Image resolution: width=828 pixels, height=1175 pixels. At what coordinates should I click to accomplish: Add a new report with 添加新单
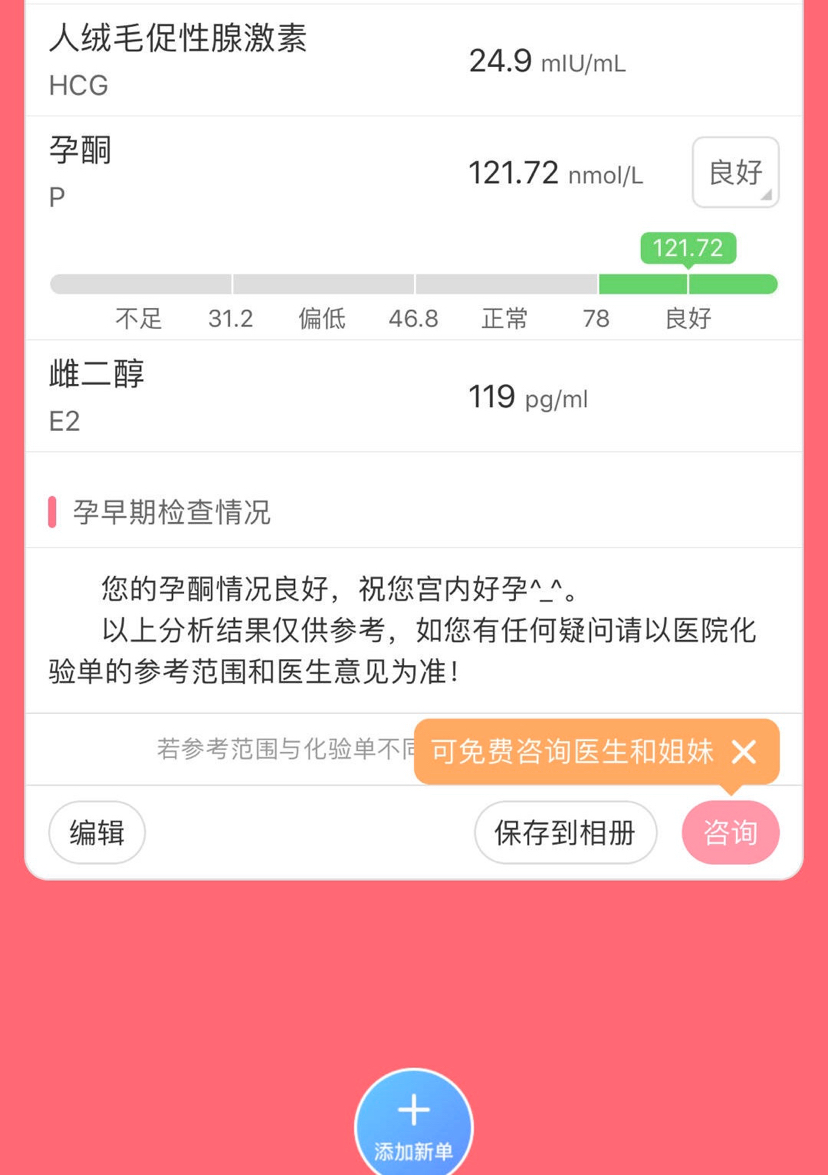click(x=414, y=1122)
